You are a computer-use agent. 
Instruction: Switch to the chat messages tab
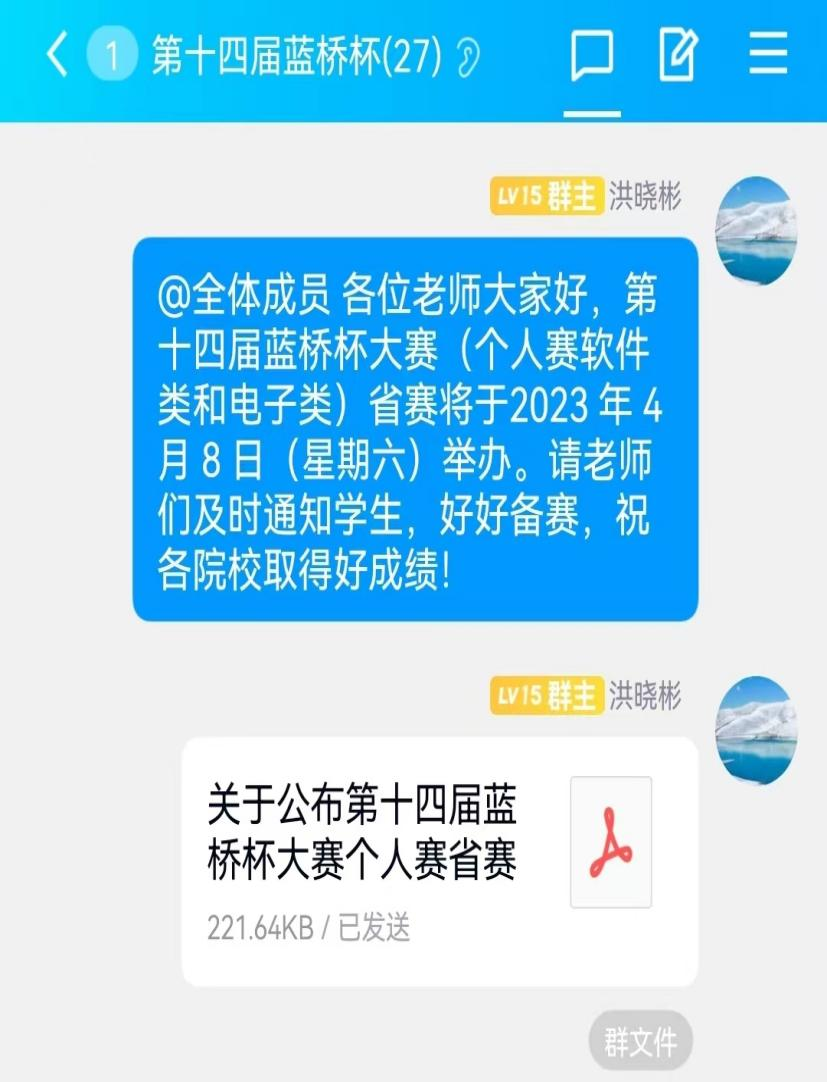pos(592,57)
